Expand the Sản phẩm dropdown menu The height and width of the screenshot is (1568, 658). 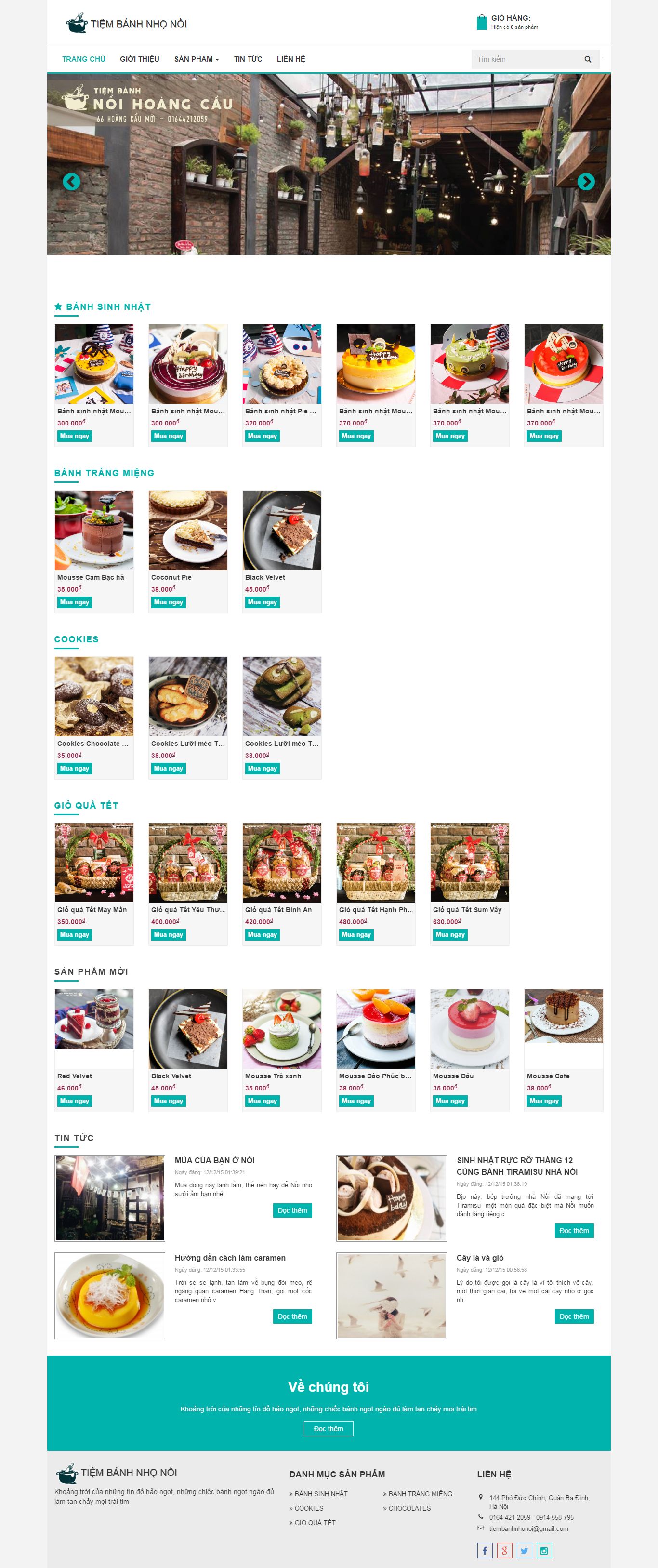[x=196, y=59]
